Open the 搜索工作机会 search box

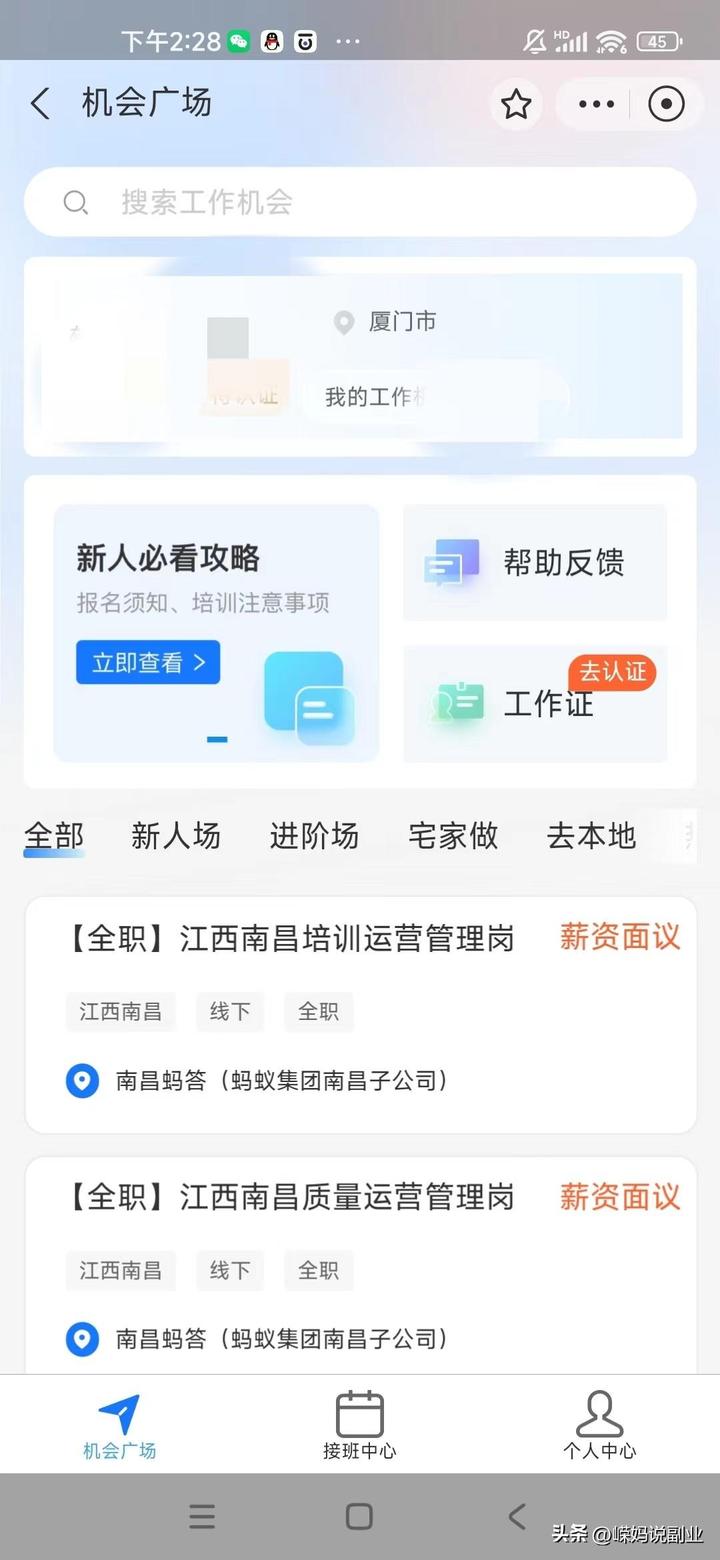pos(360,202)
